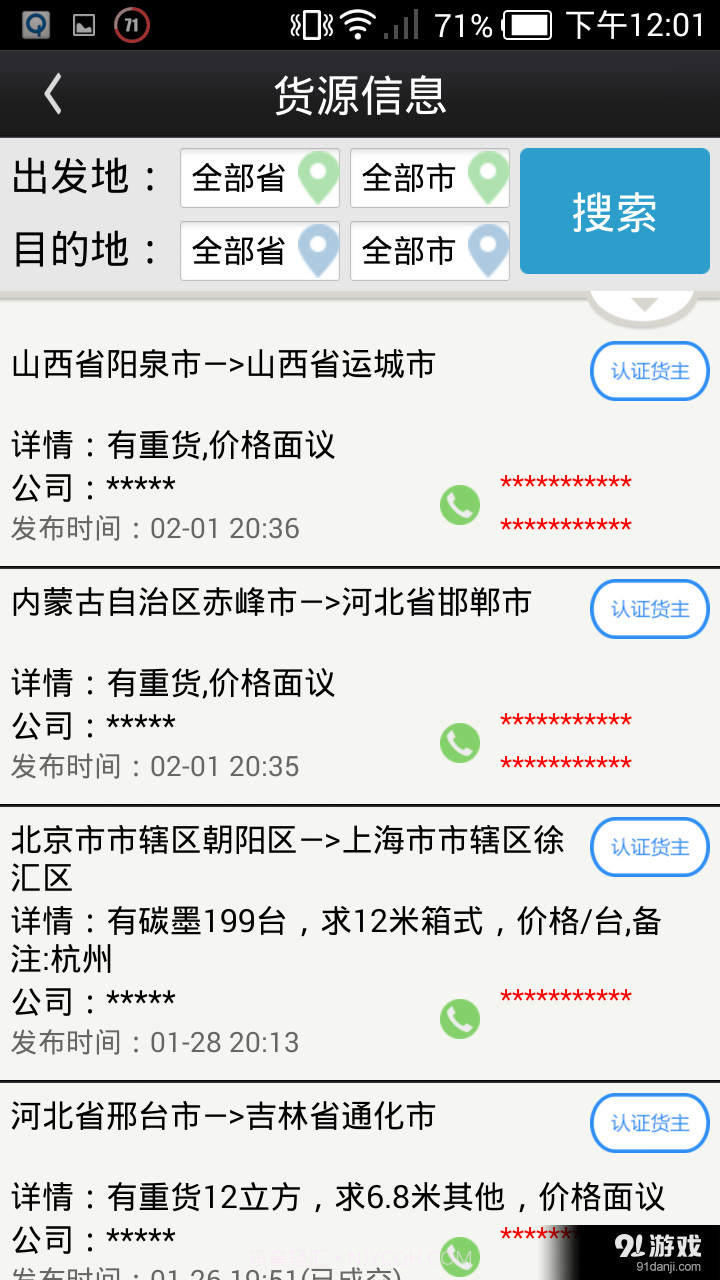Tap 认证货主 on the 邢台市 listing

point(649,1123)
